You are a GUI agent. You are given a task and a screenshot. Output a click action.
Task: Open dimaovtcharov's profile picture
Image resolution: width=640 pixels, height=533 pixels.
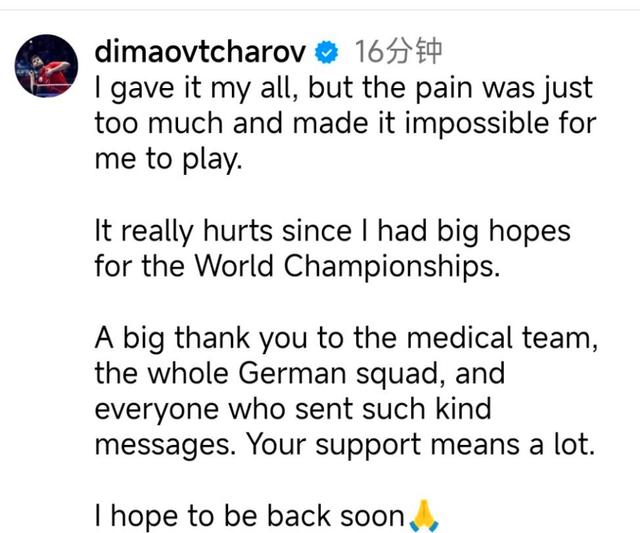(46, 66)
